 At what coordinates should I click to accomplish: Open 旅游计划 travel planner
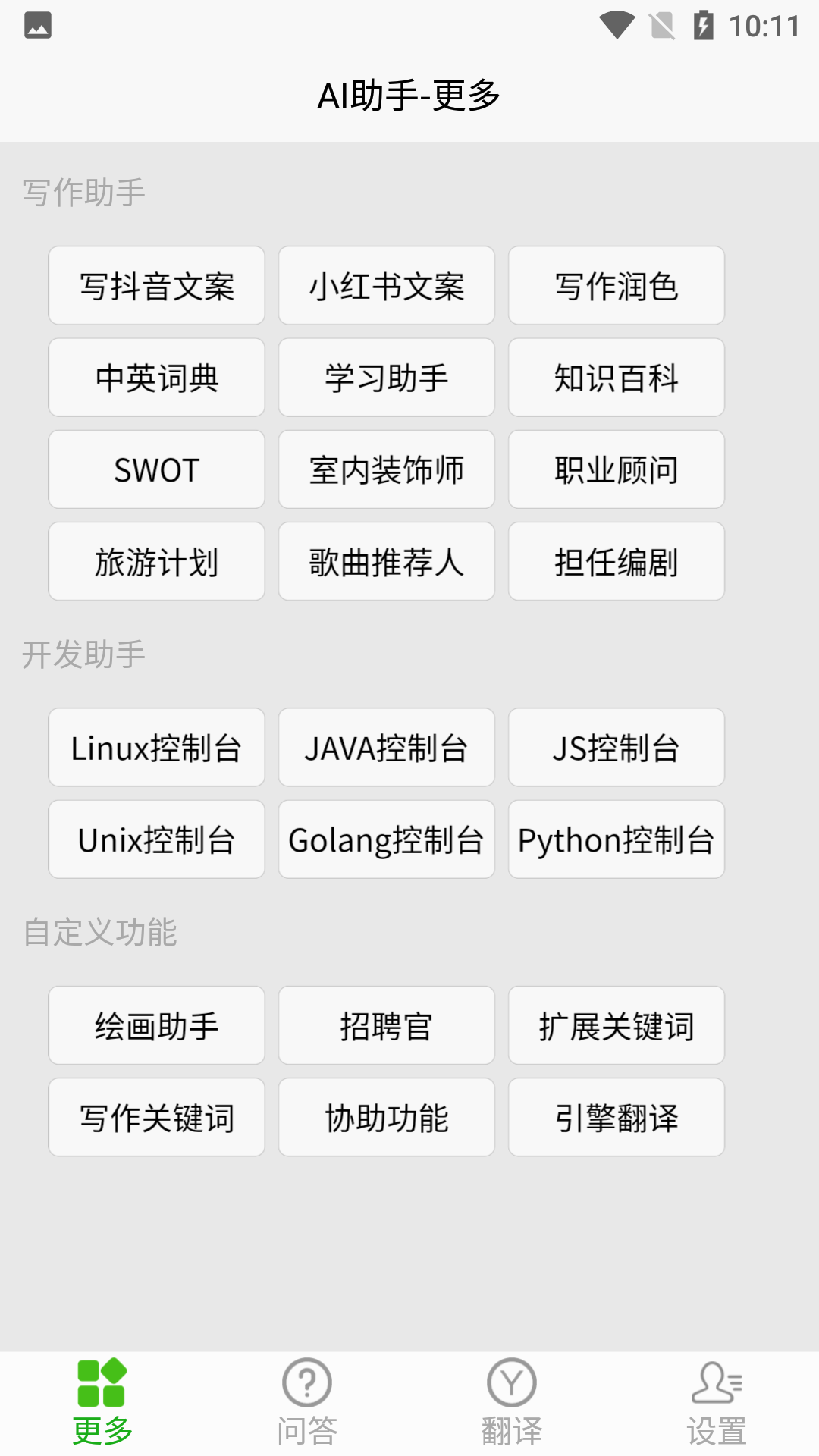coord(156,561)
